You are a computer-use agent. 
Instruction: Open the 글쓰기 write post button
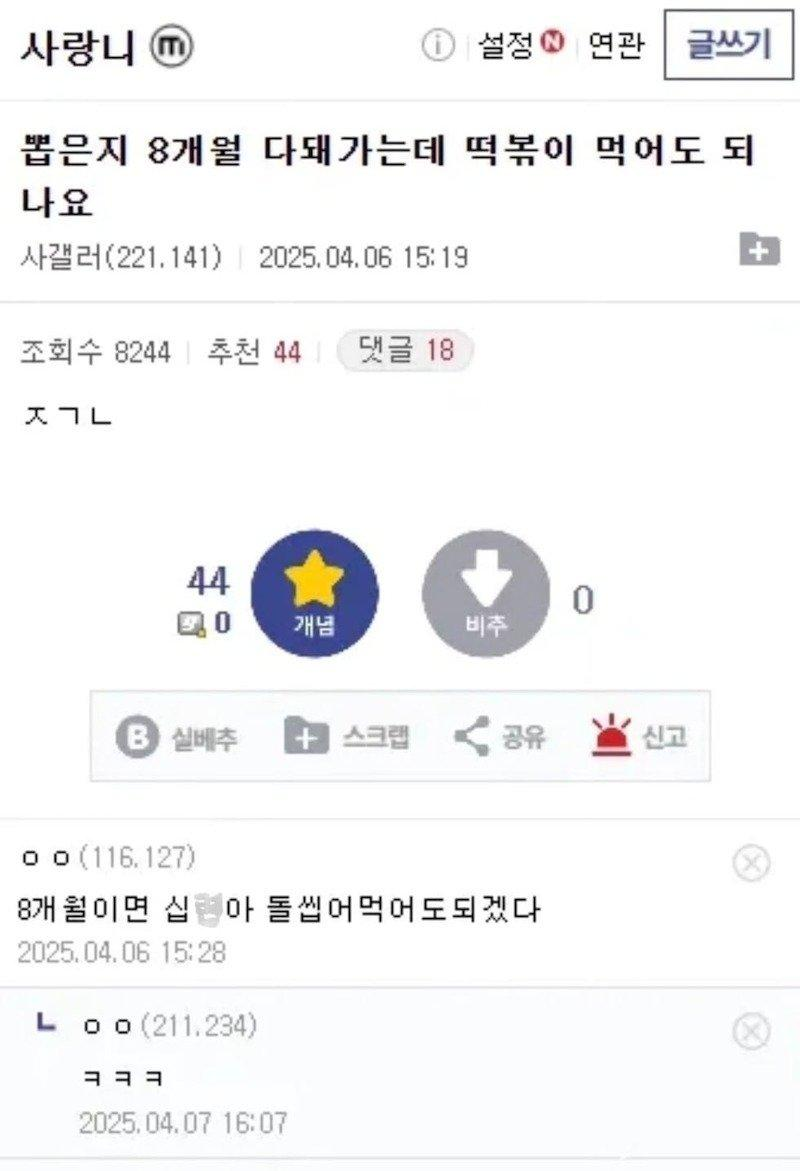[728, 45]
